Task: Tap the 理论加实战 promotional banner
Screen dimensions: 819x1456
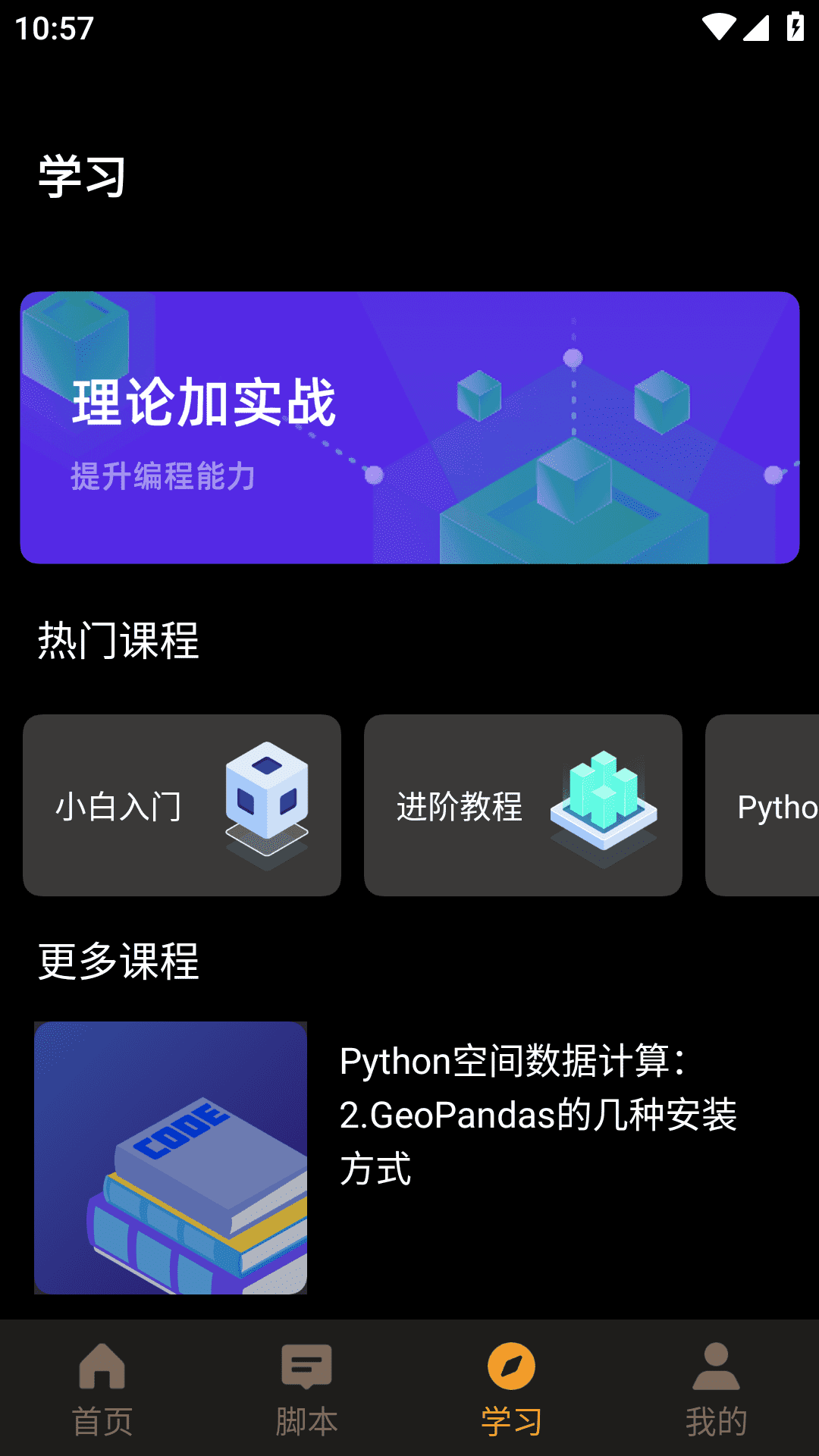Action: [409, 427]
